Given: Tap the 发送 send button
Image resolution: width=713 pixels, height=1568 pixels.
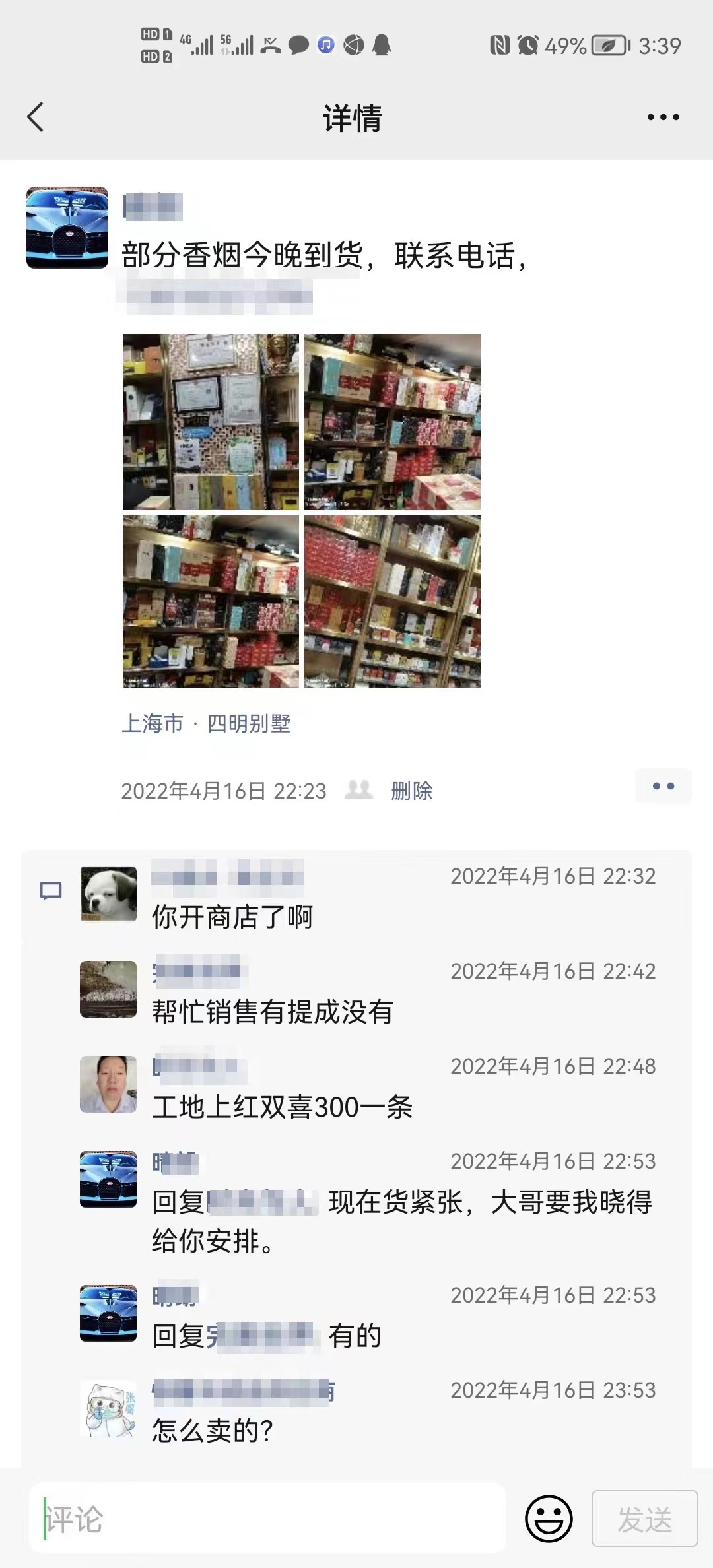Looking at the screenshot, I should pyautogui.click(x=644, y=1519).
